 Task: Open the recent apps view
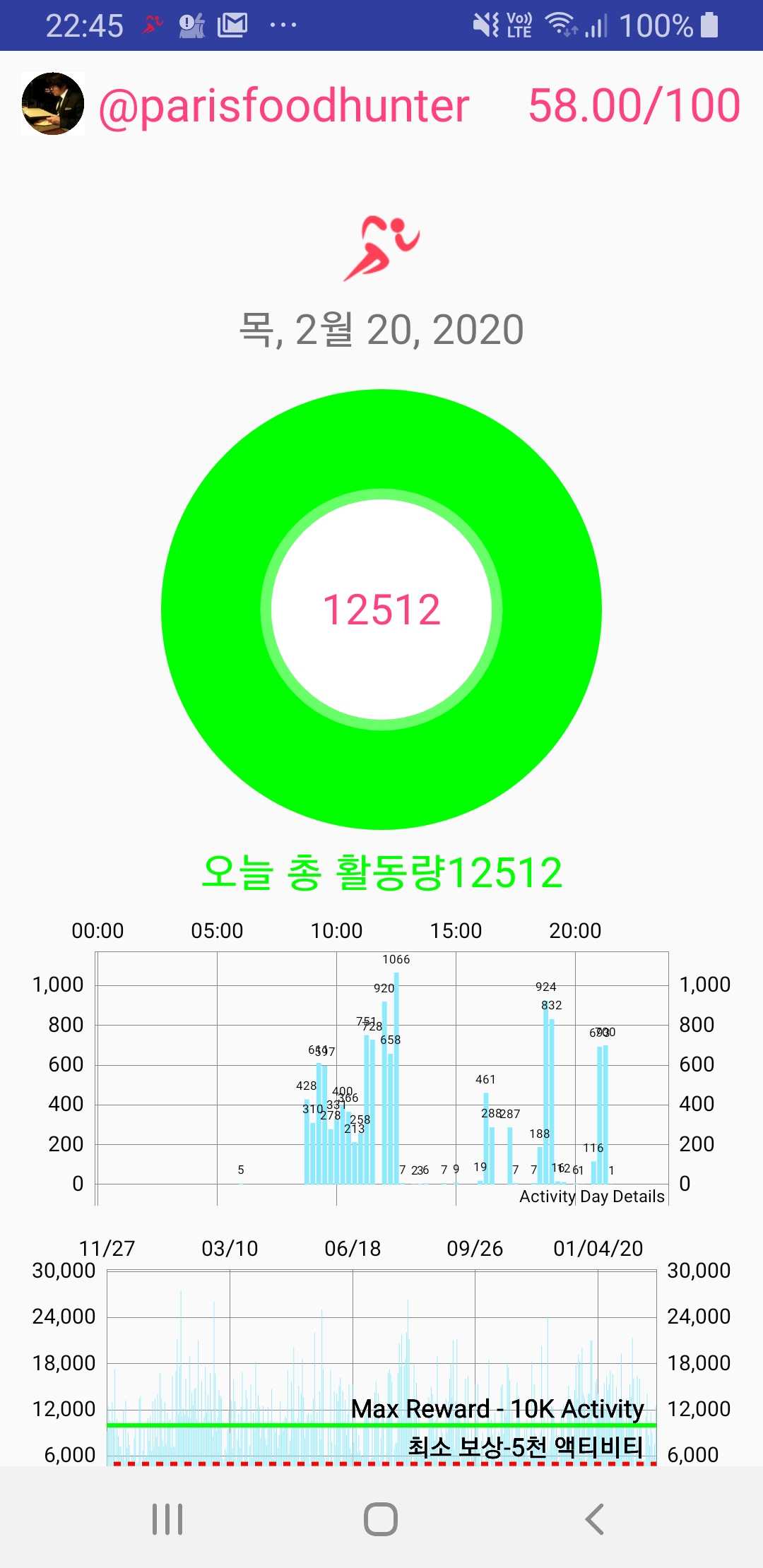coord(167,1519)
